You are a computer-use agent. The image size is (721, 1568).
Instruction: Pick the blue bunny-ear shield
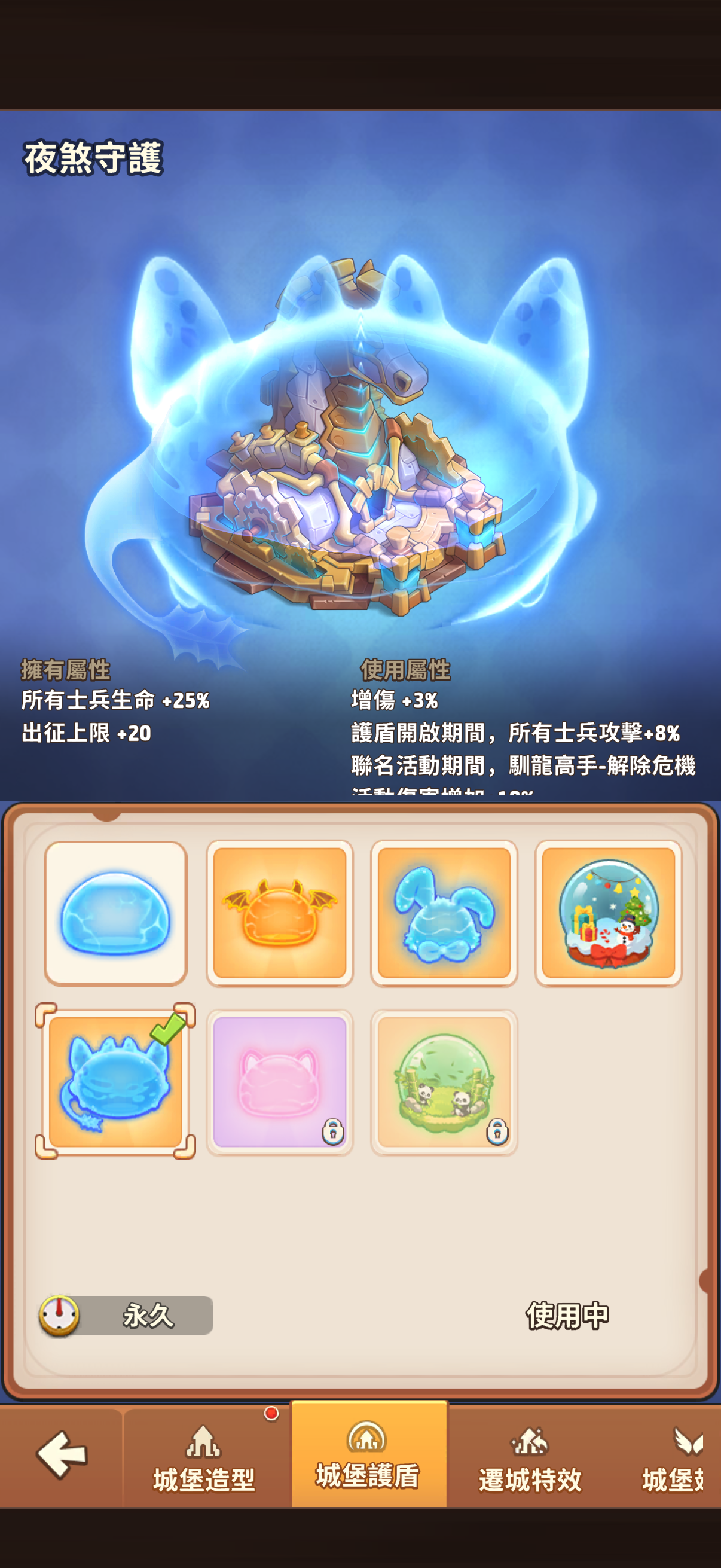pyautogui.click(x=444, y=913)
